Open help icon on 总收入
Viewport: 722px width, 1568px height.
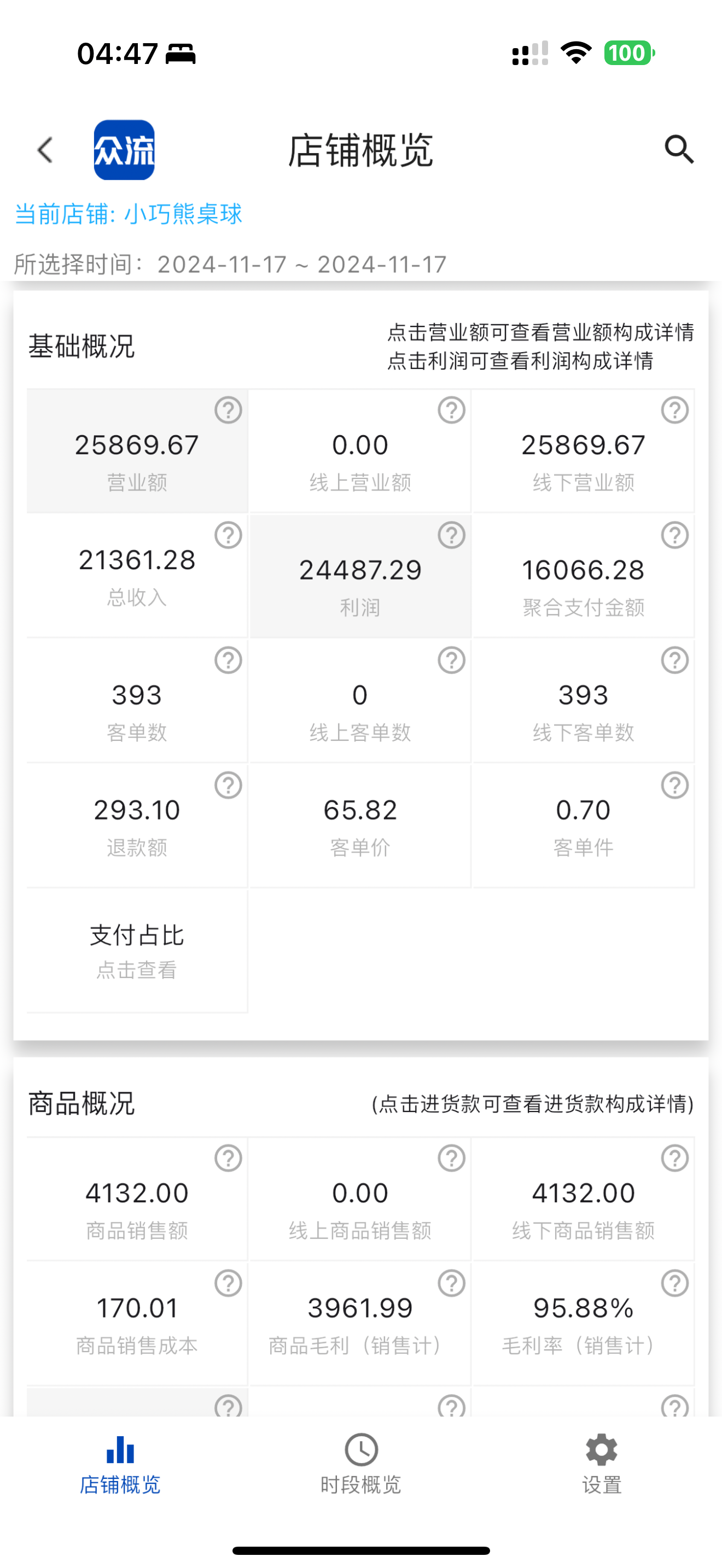pos(228,536)
